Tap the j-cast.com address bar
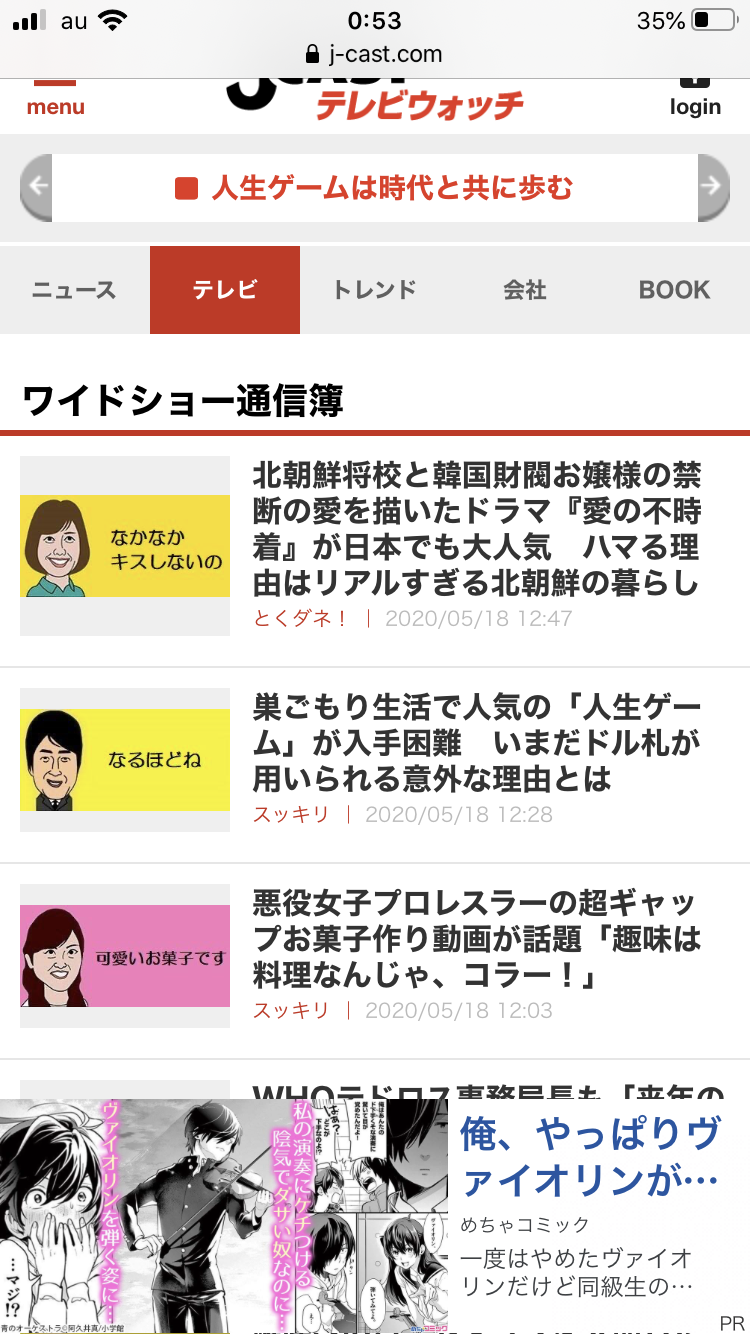Screen dimensions: 750x1334 [374, 54]
